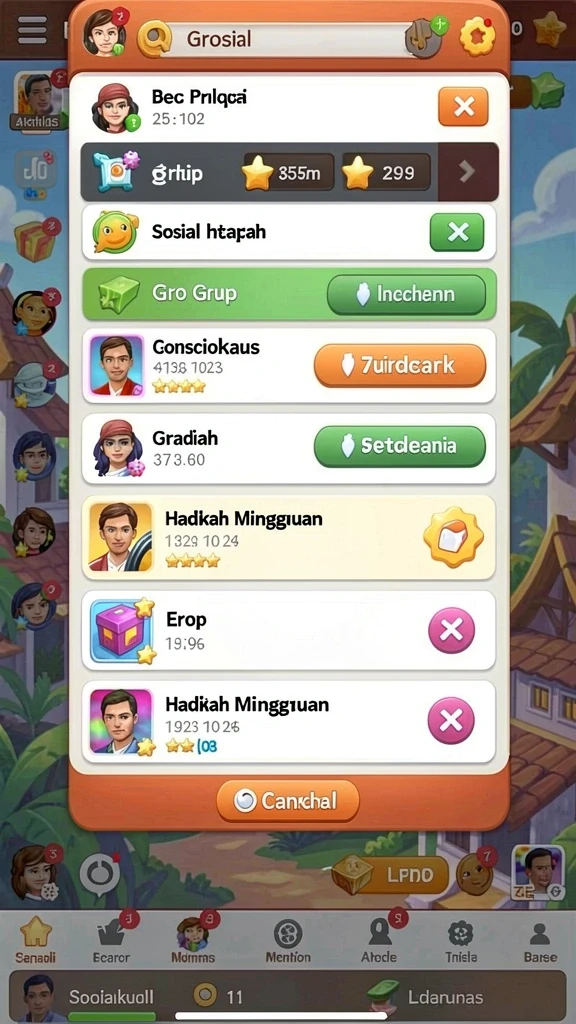Image resolution: width=576 pixels, height=1024 pixels.
Task: Tap 7uirdcark button next to Gonsciokaus
Action: [400, 366]
